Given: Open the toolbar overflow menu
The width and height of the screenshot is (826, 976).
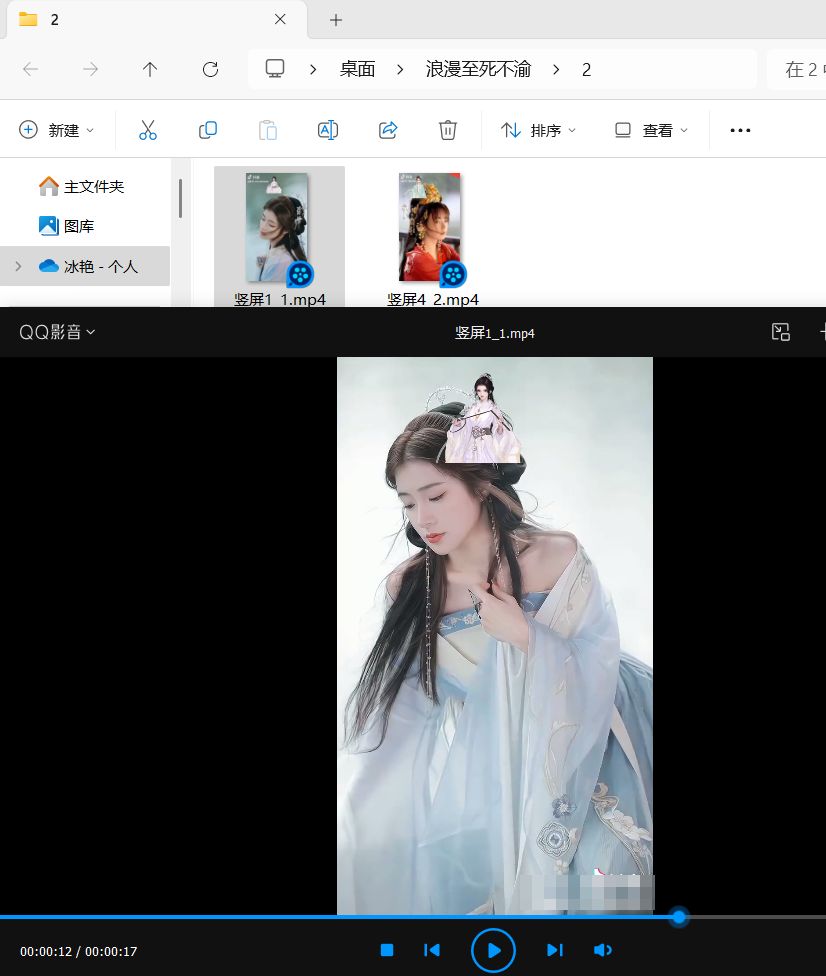Looking at the screenshot, I should click(x=740, y=130).
